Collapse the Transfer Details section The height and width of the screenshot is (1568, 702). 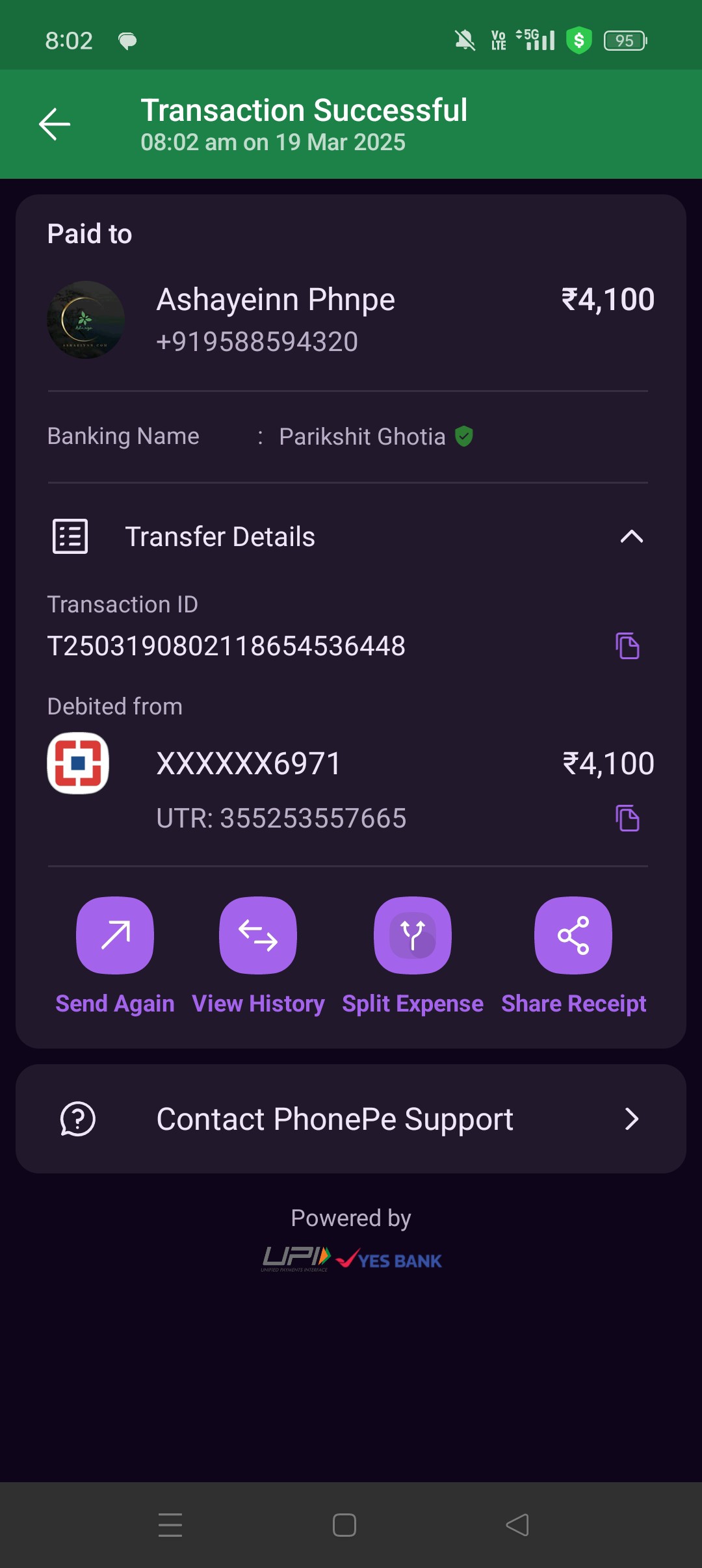click(631, 537)
